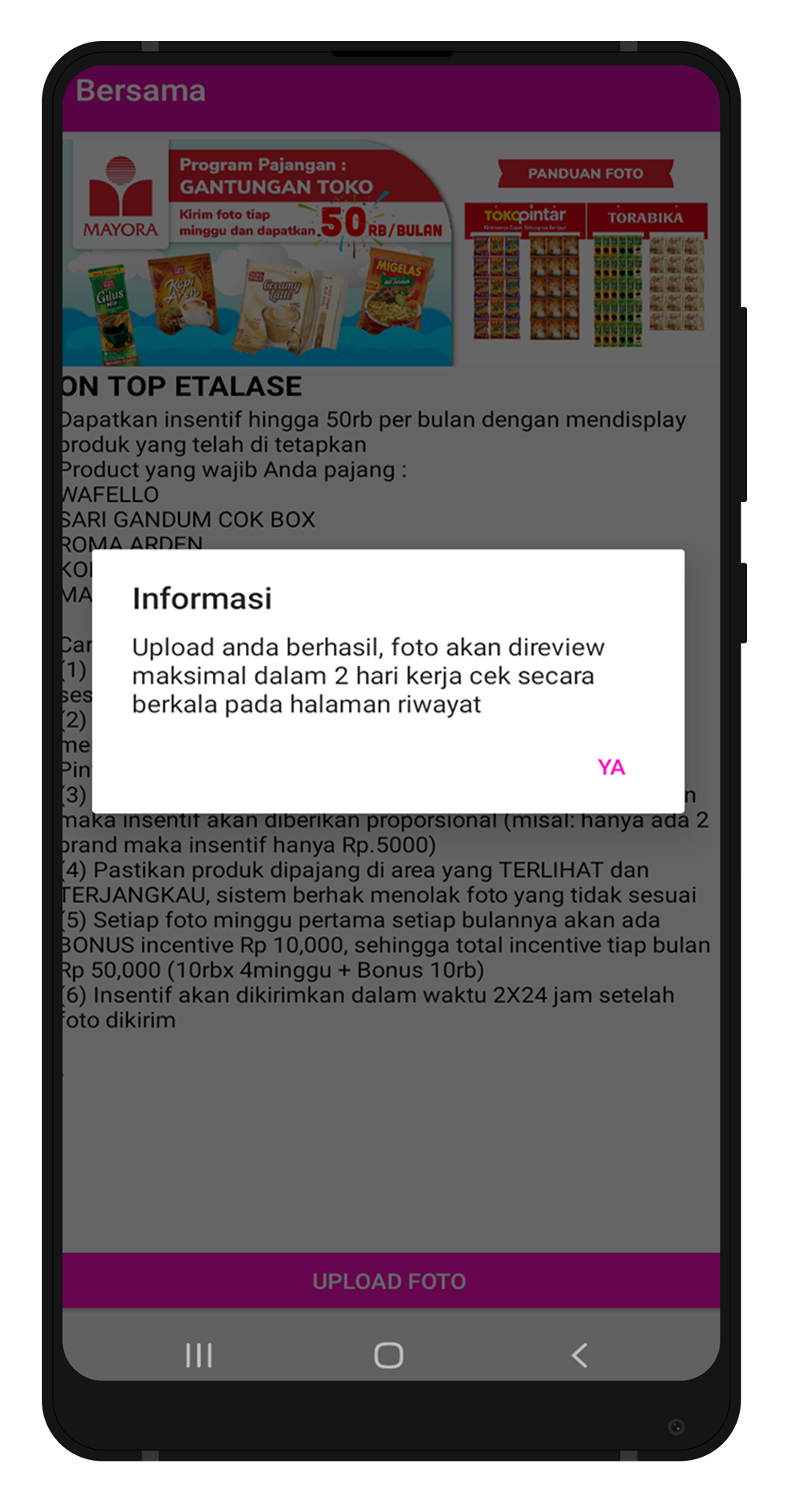Show recent apps
This screenshot has height=1512, width=788.
199,1355
